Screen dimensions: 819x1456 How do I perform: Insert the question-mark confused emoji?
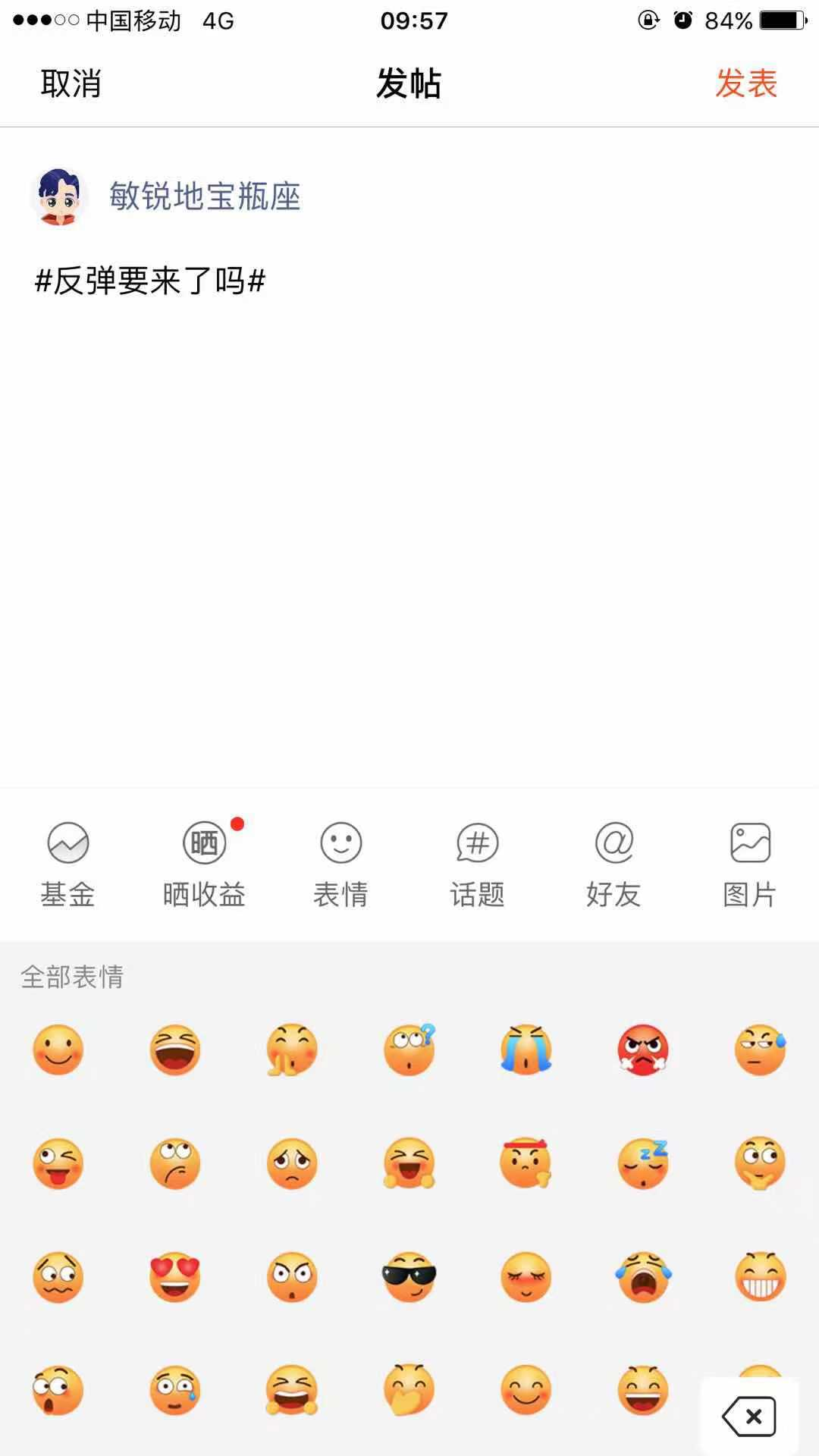409,1050
